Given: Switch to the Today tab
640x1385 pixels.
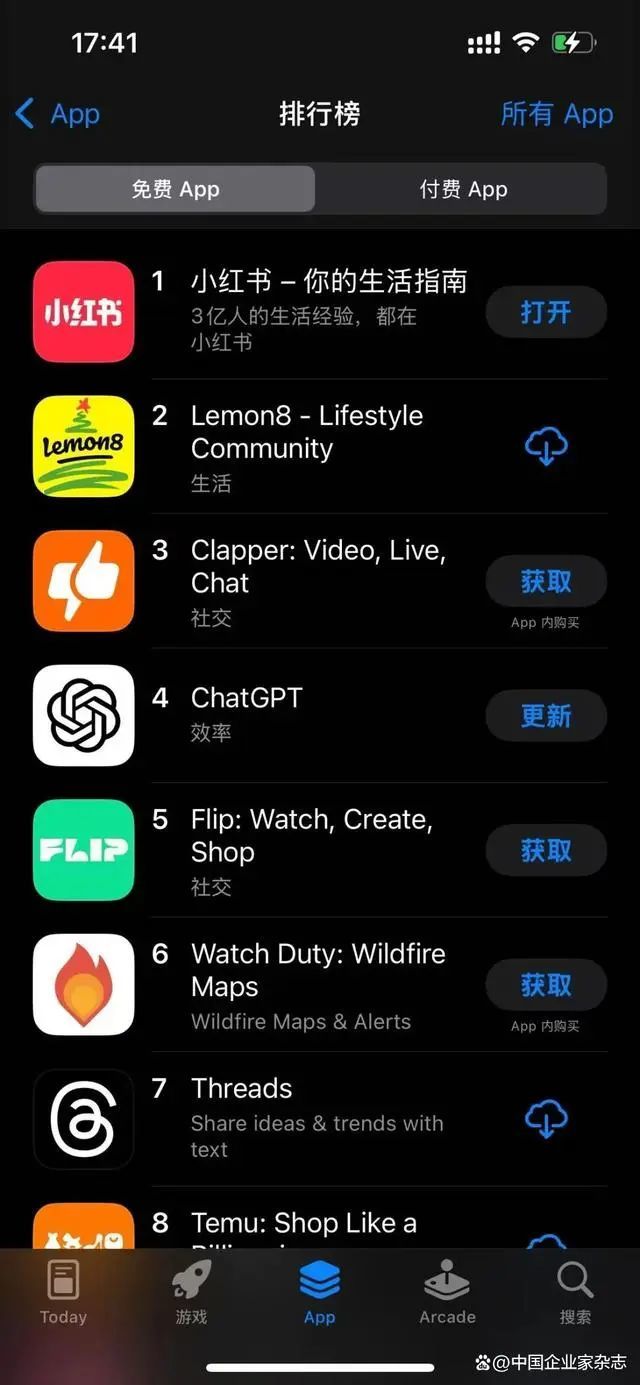Looking at the screenshot, I should pos(63,1292).
